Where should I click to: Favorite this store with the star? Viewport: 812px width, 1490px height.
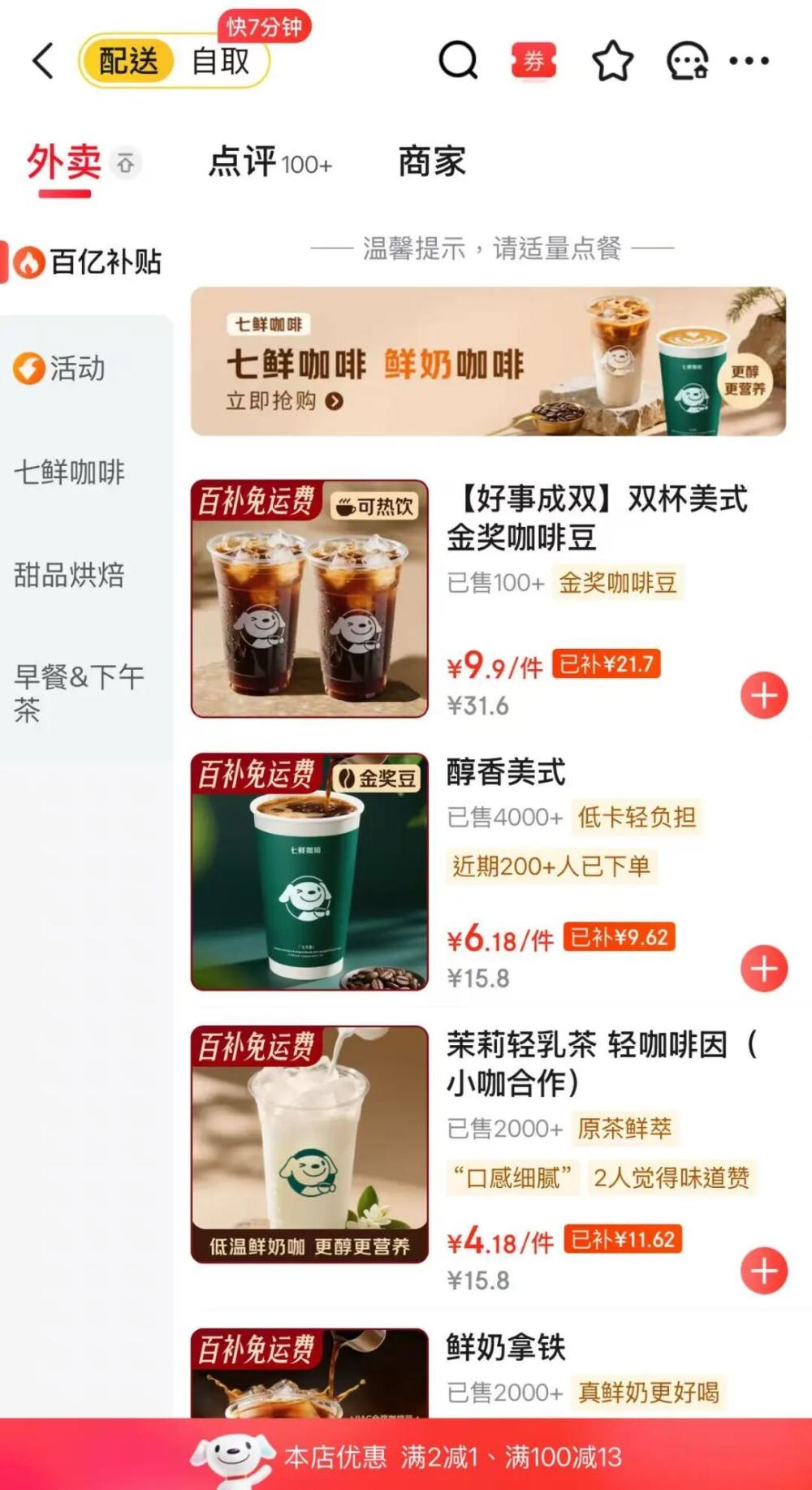(x=612, y=61)
